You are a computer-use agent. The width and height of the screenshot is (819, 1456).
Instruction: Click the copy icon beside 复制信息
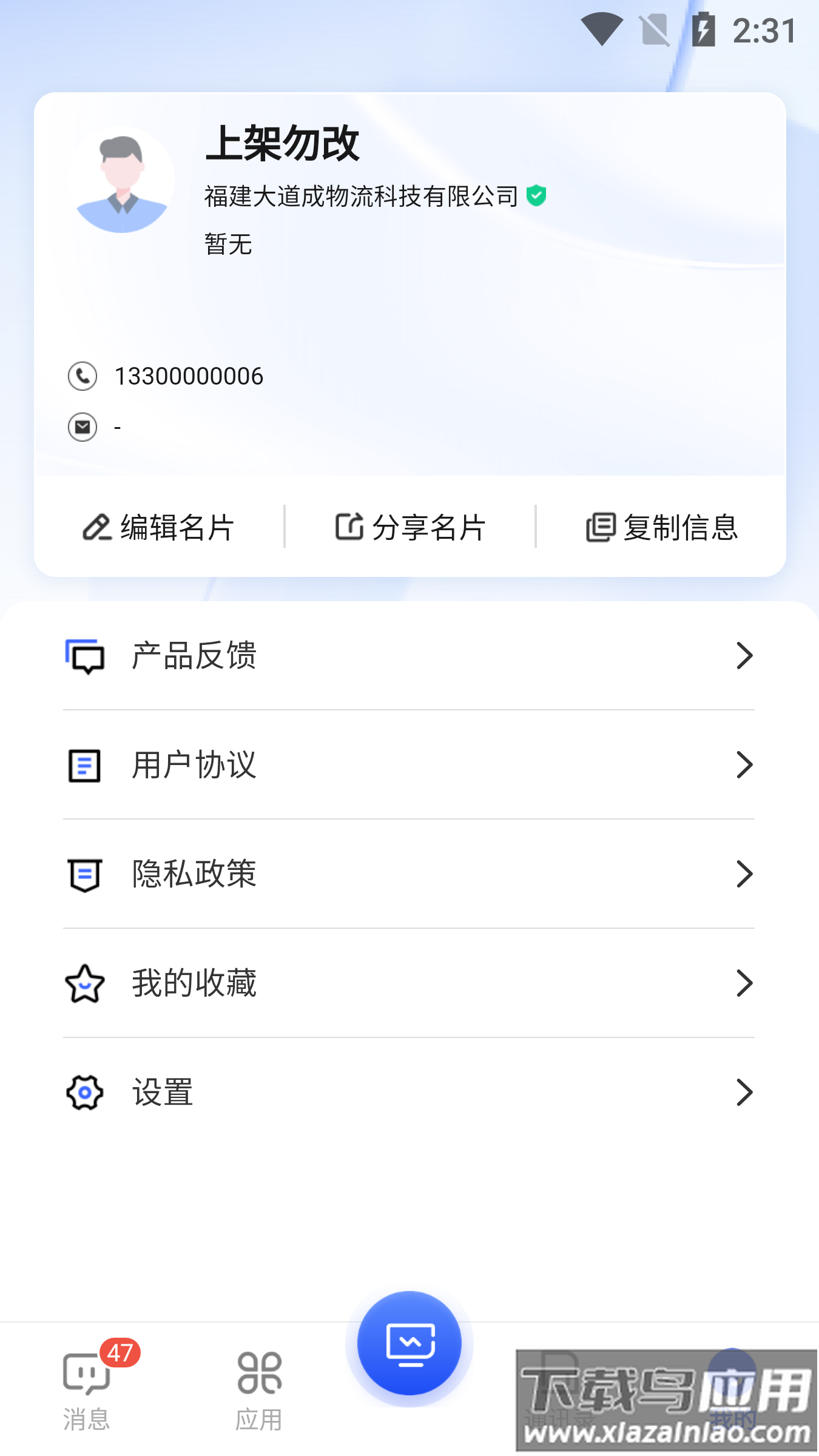pyautogui.click(x=601, y=527)
